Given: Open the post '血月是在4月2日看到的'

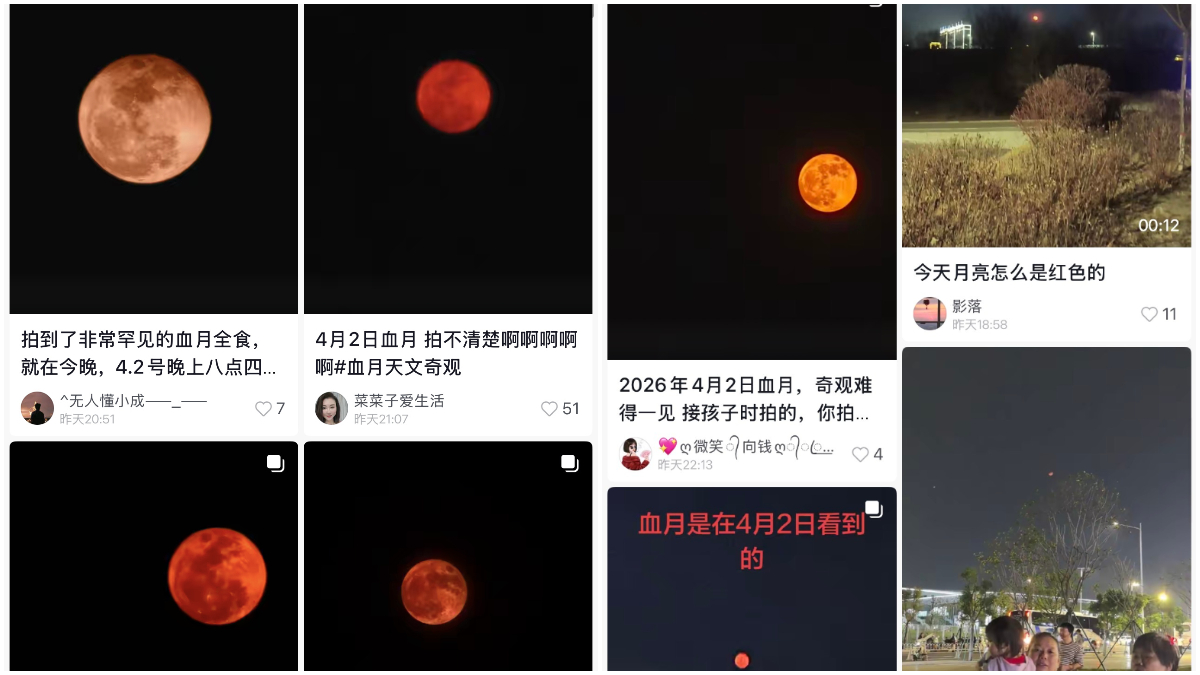Looking at the screenshot, I should pyautogui.click(x=751, y=578).
